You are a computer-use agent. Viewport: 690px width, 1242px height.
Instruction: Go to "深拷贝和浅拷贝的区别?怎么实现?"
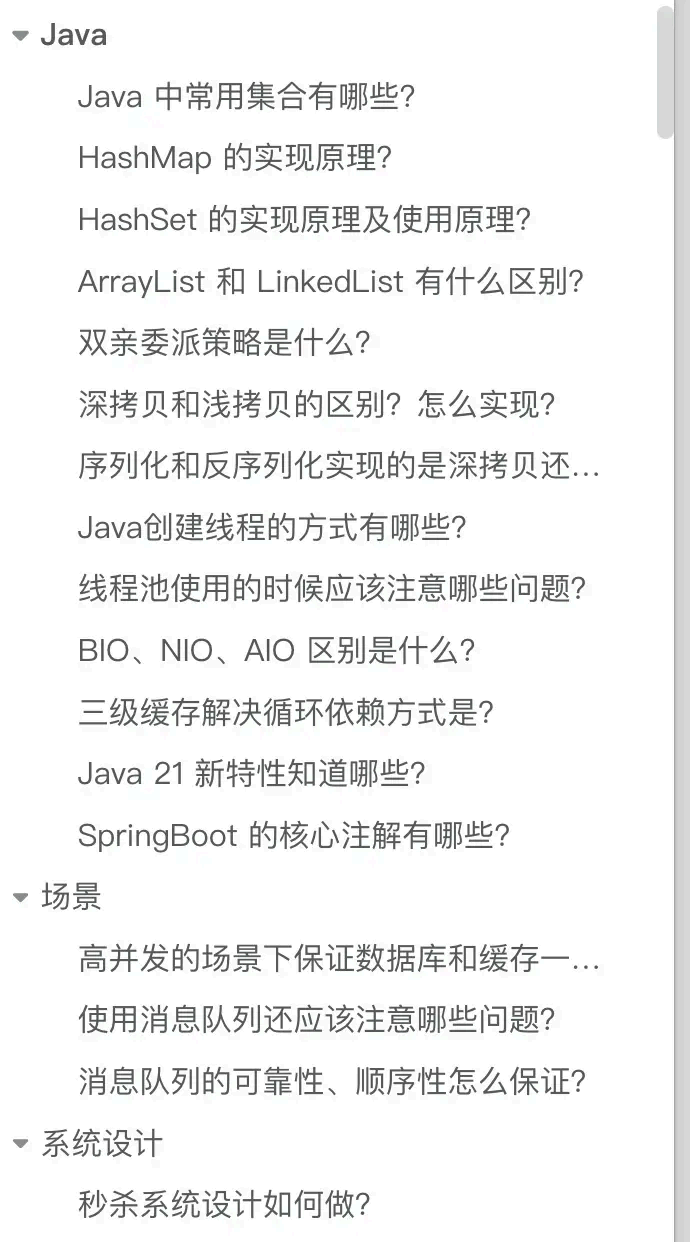[317, 405]
